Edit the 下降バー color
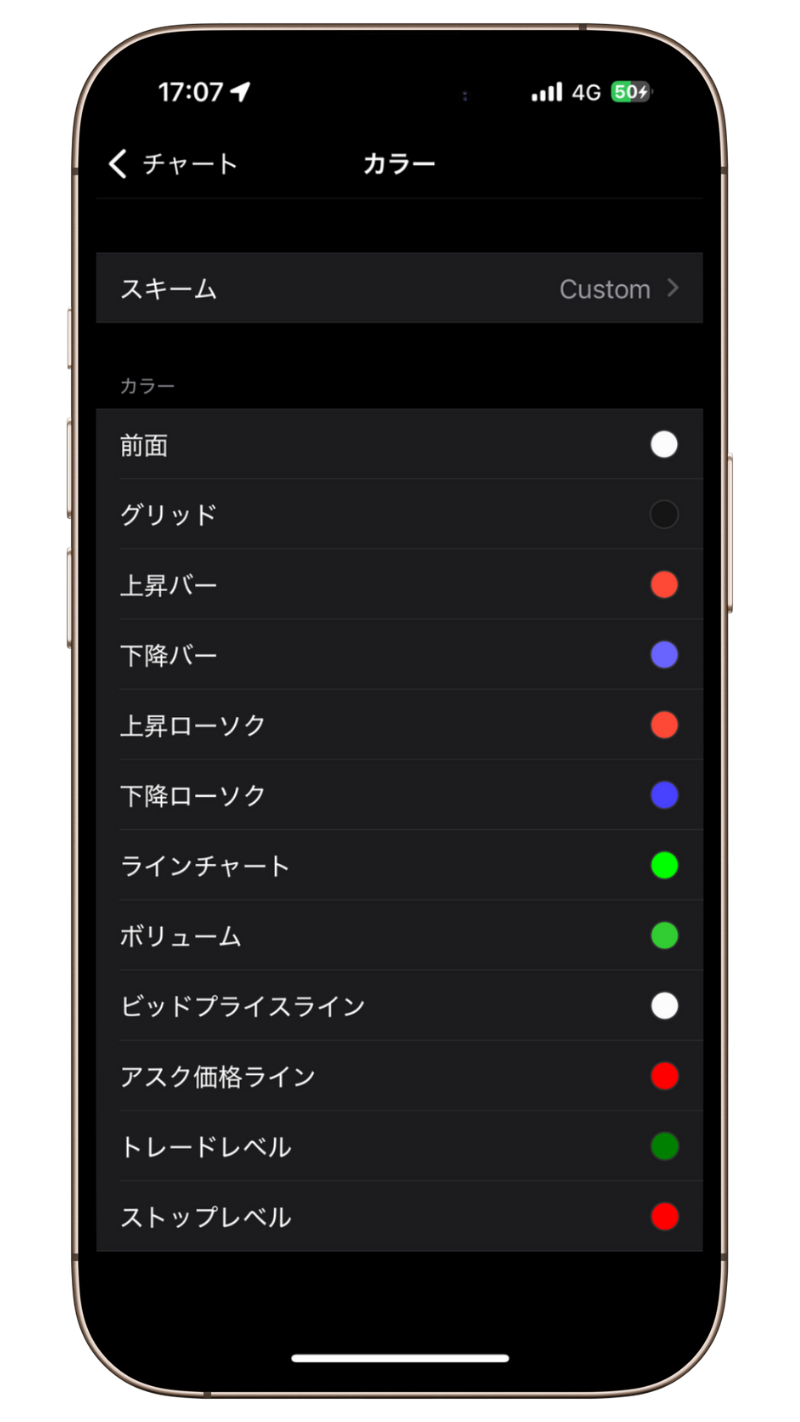This screenshot has height=1422, width=800. [399, 655]
